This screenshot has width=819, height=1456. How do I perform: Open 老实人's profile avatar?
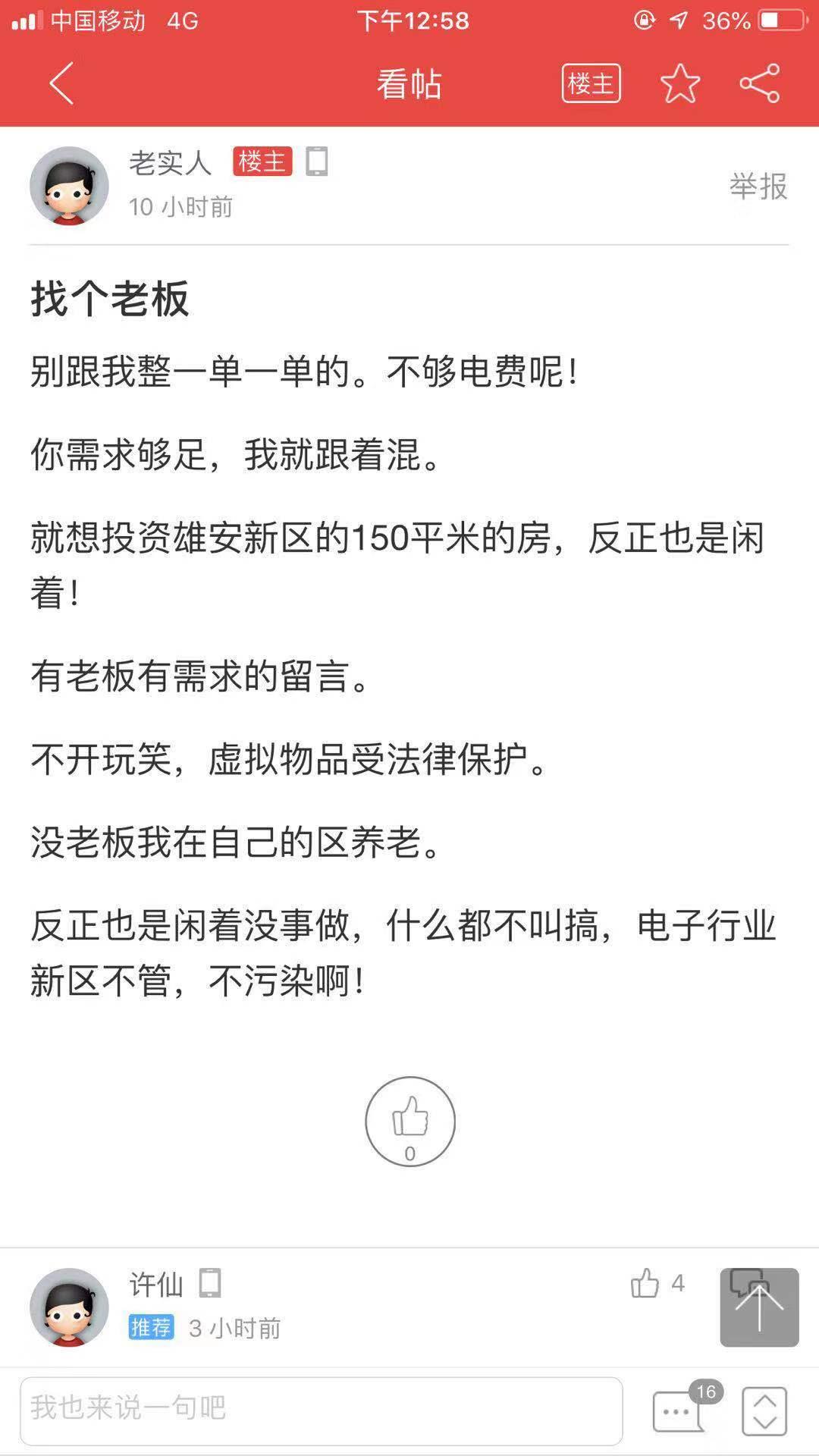point(69,186)
